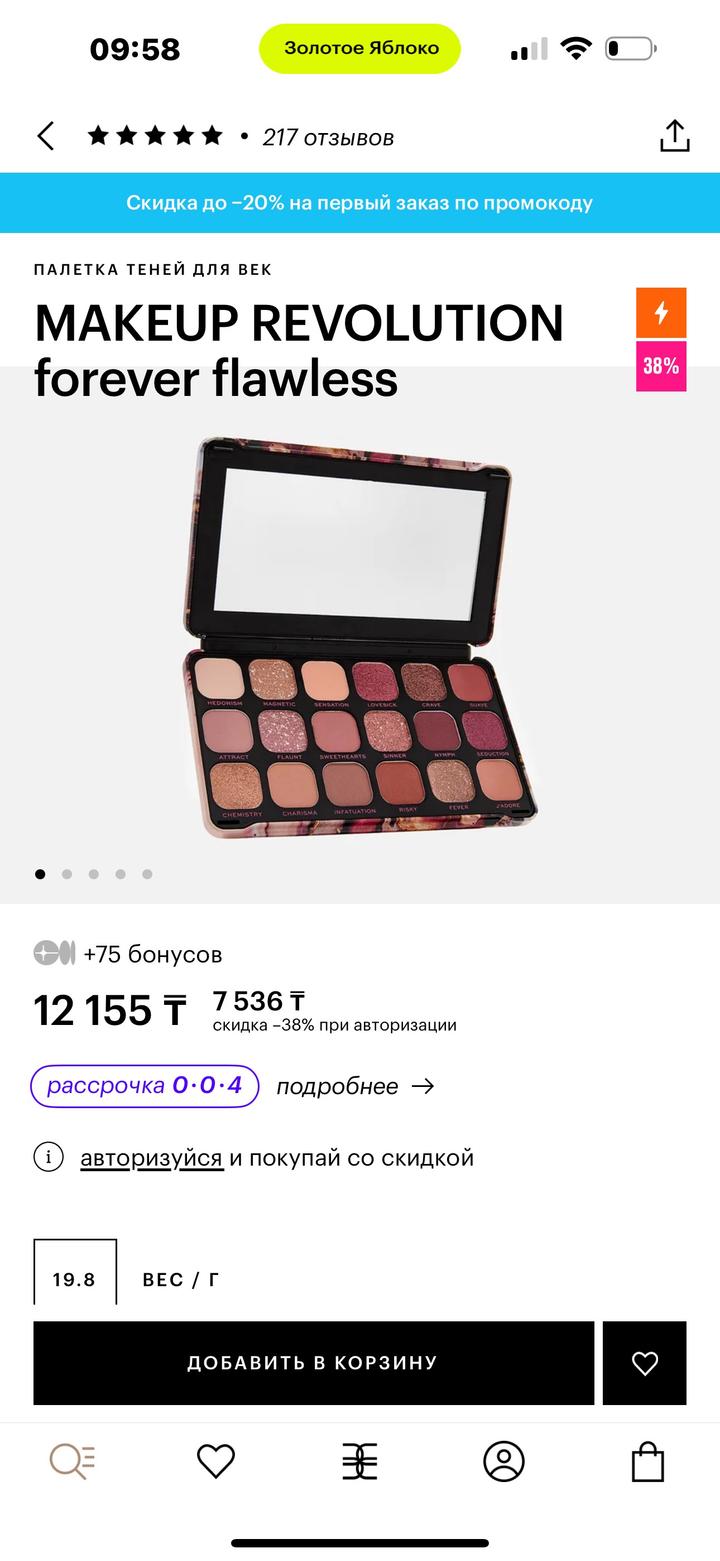Viewport: 720px width, 1561px height.
Task: Tap ДОБАВИТЬ В КОРЗИНУ to add the palette
Action: coord(313,1362)
